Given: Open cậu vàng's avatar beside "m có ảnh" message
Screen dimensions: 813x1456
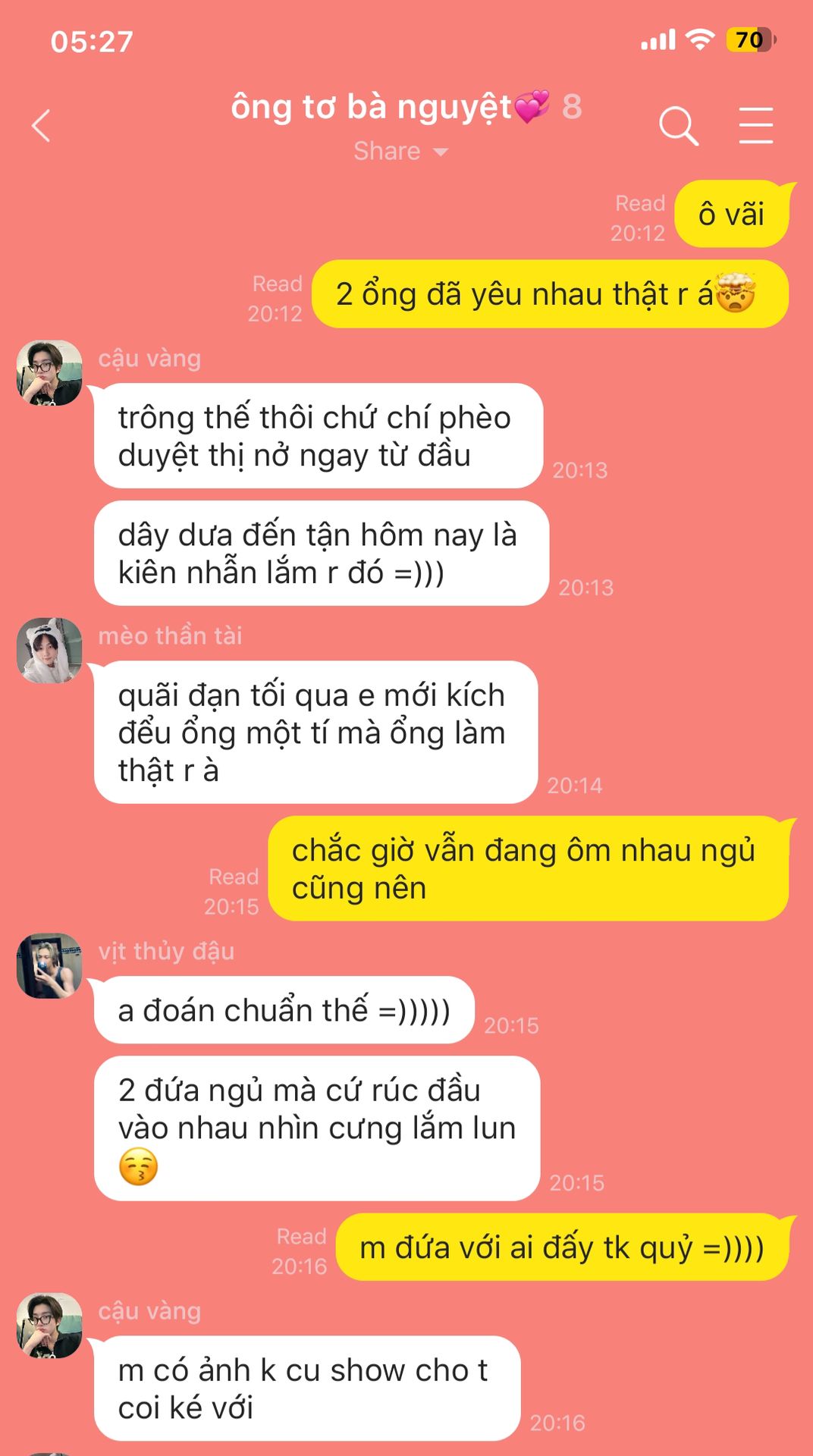Looking at the screenshot, I should pos(49,1325).
